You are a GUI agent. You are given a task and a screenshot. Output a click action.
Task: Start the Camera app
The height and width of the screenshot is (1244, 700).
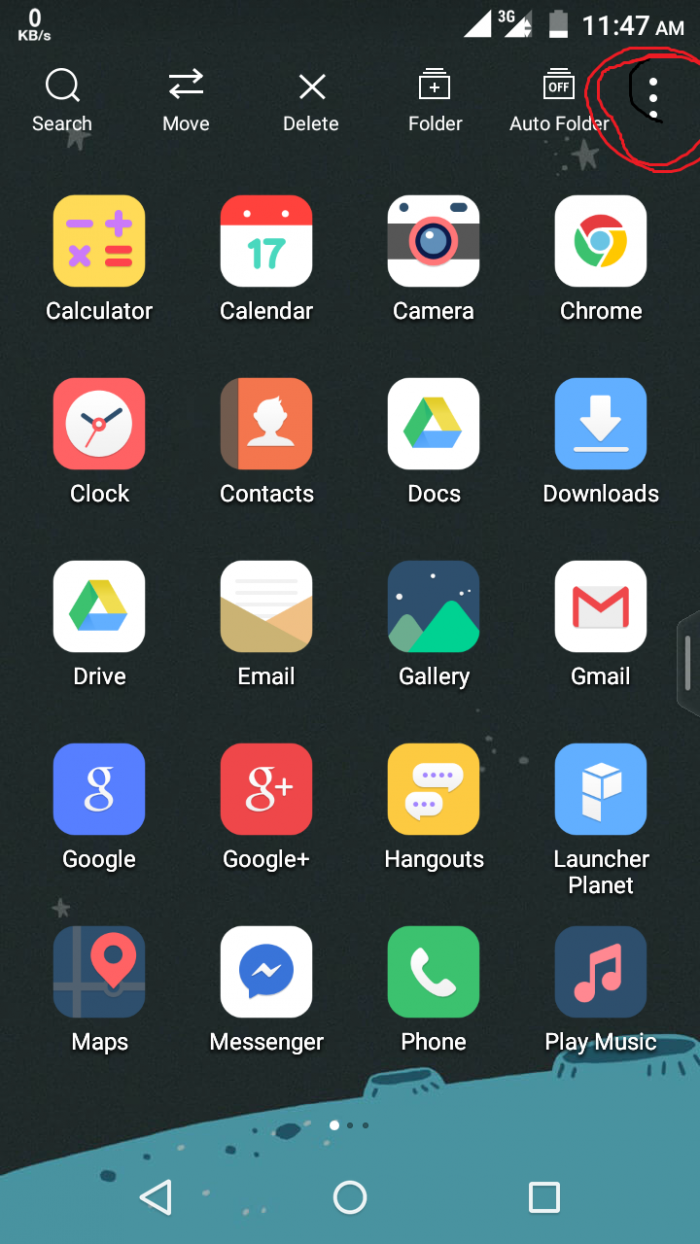433,241
